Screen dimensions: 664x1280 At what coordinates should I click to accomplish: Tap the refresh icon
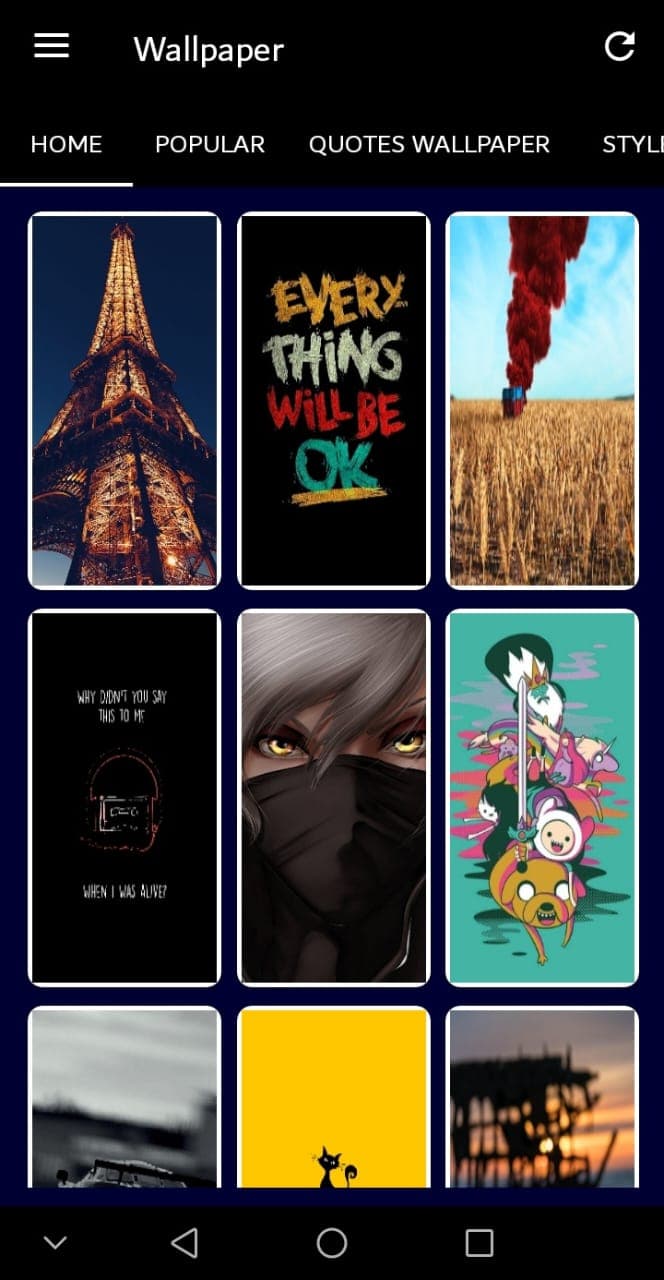(x=619, y=46)
